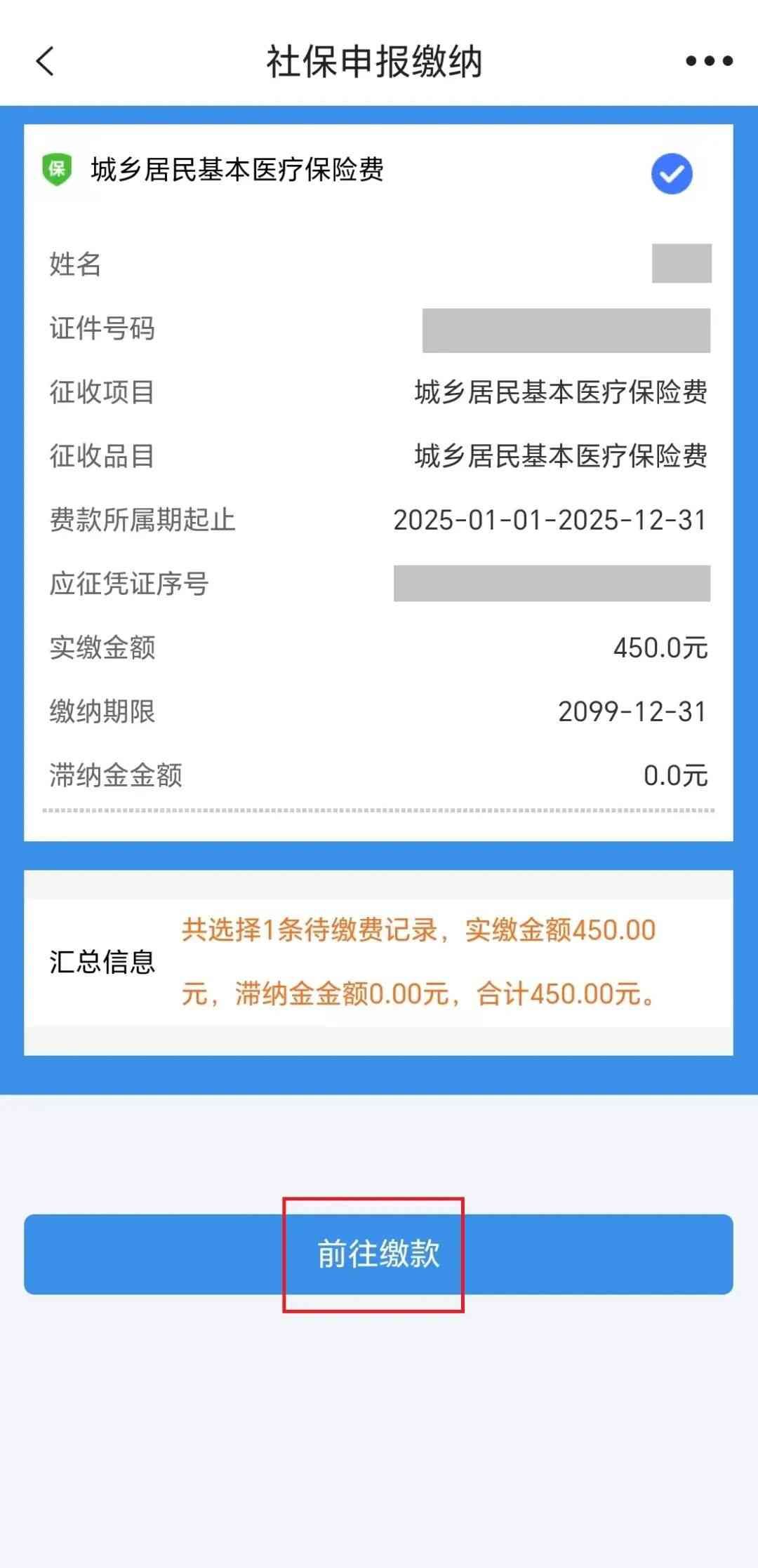Tap 前往缴款 to proceed to payment
This screenshot has height=1568, width=758.
(378, 1254)
